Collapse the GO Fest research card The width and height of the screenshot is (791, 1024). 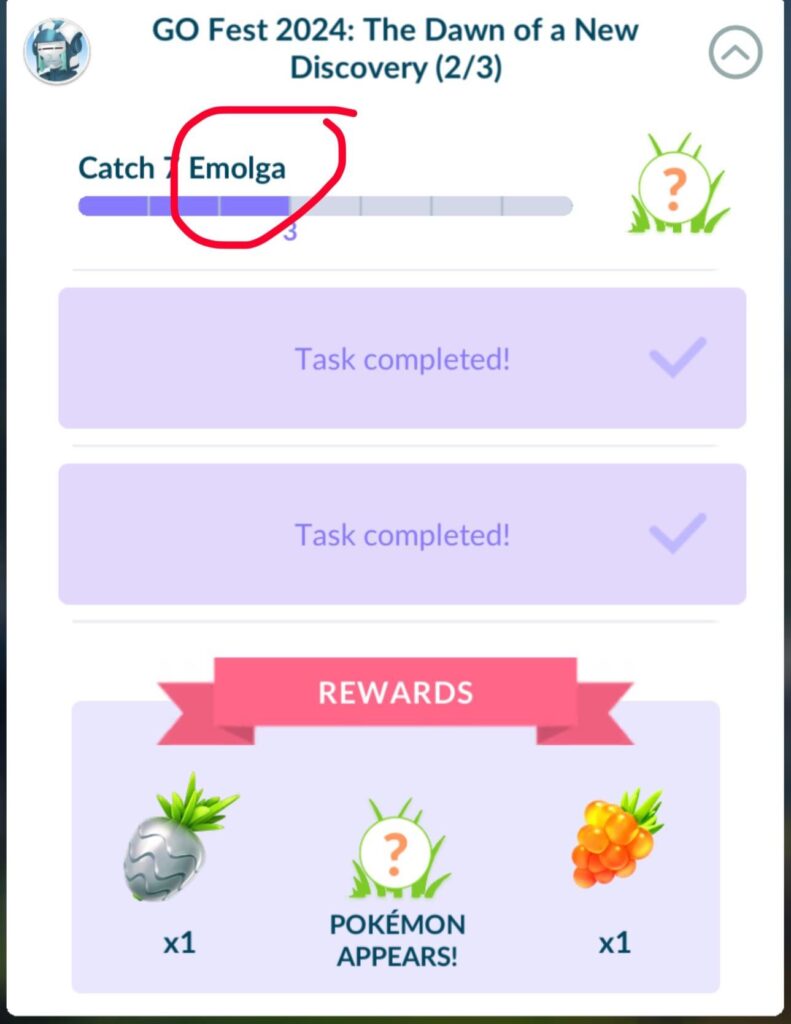(x=735, y=52)
